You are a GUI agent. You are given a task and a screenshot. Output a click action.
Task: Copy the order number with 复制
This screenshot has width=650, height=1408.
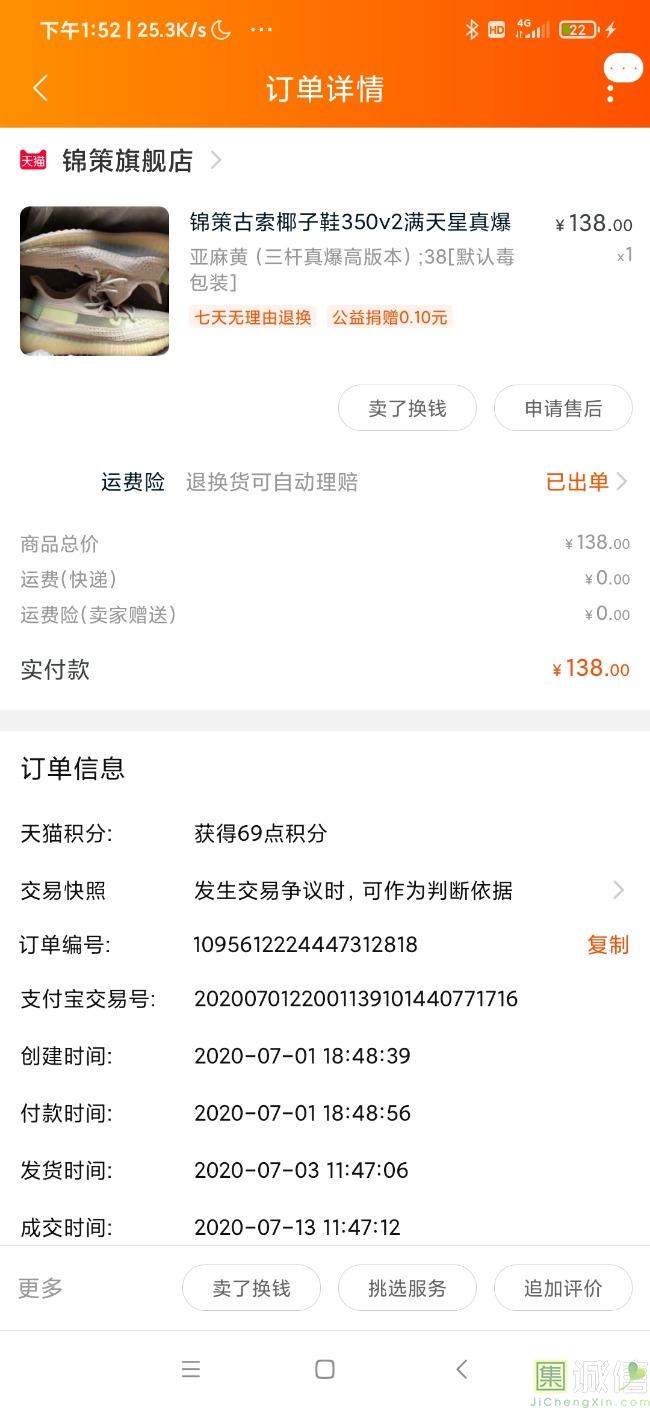tap(607, 944)
